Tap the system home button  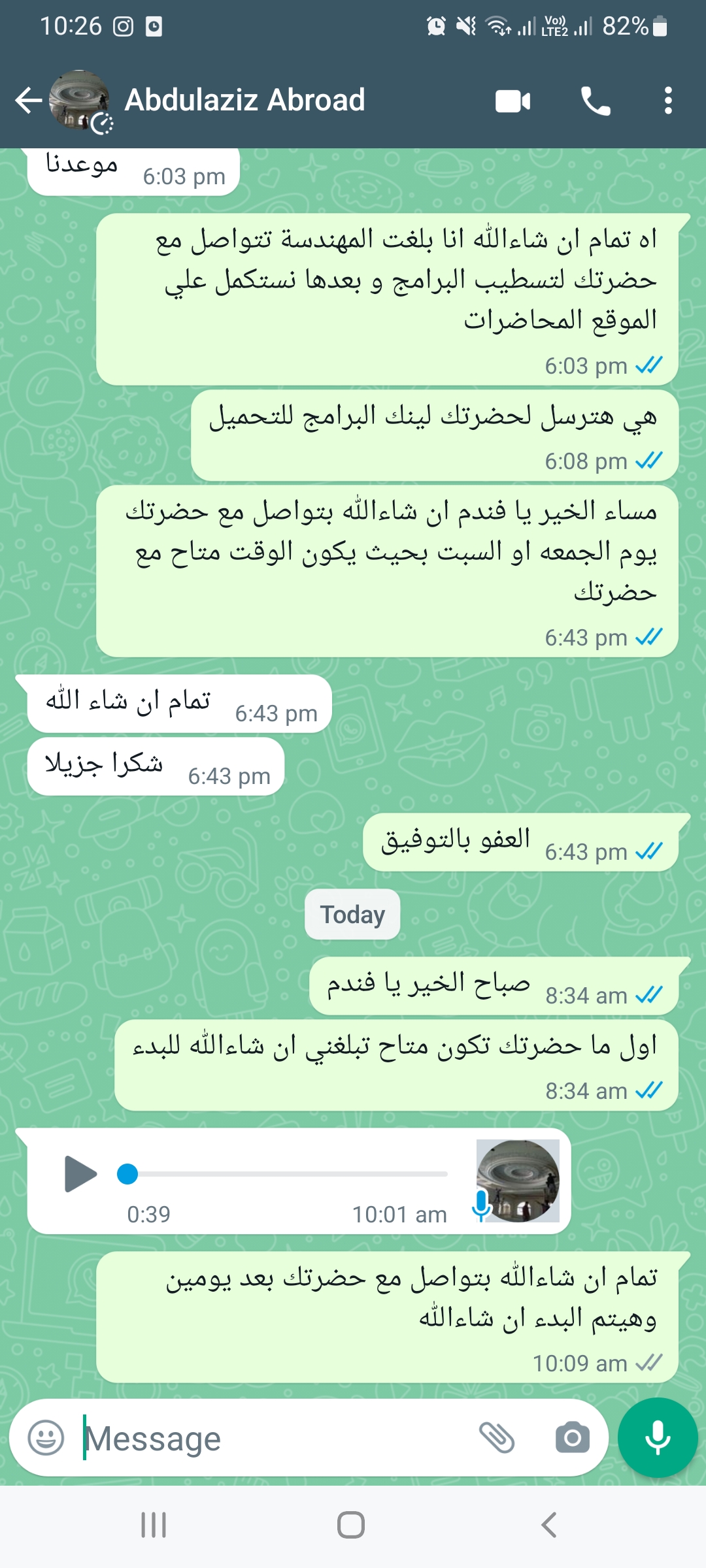(x=351, y=1526)
